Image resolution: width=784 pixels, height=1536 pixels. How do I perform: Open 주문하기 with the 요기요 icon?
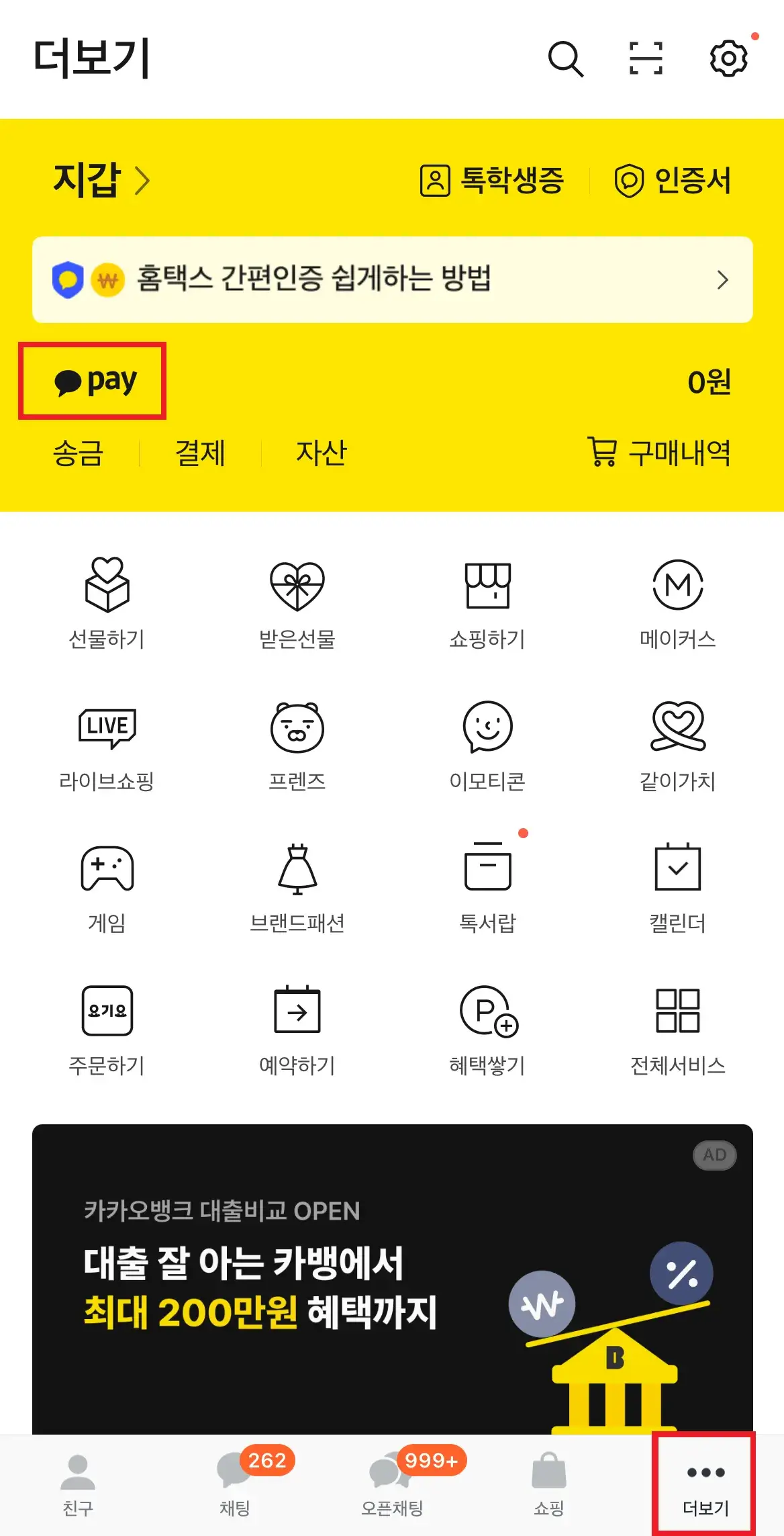tap(107, 1011)
